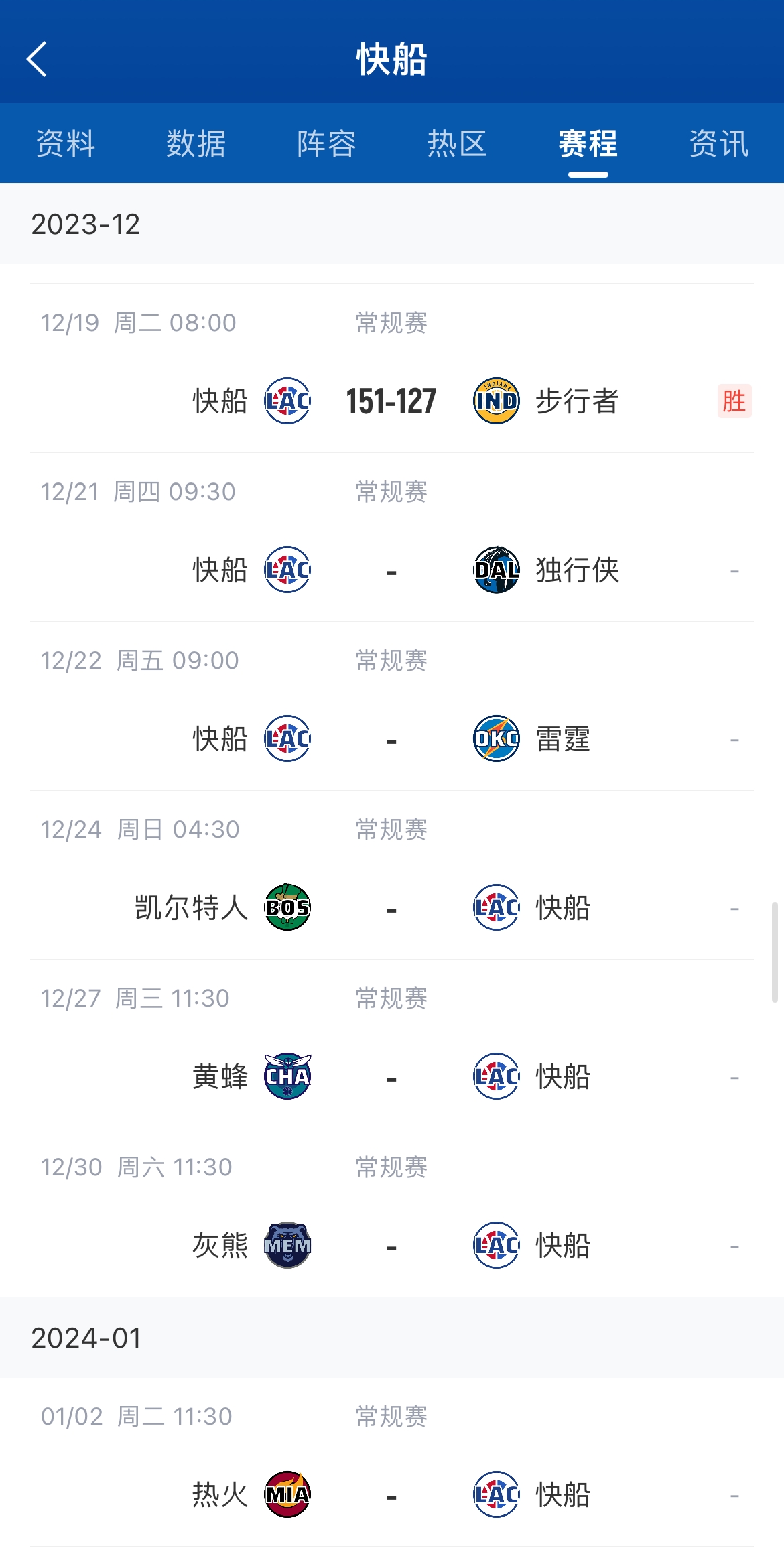
Task: Open the 快船 vs 步行者 151-127 game
Action: pyautogui.click(x=392, y=369)
